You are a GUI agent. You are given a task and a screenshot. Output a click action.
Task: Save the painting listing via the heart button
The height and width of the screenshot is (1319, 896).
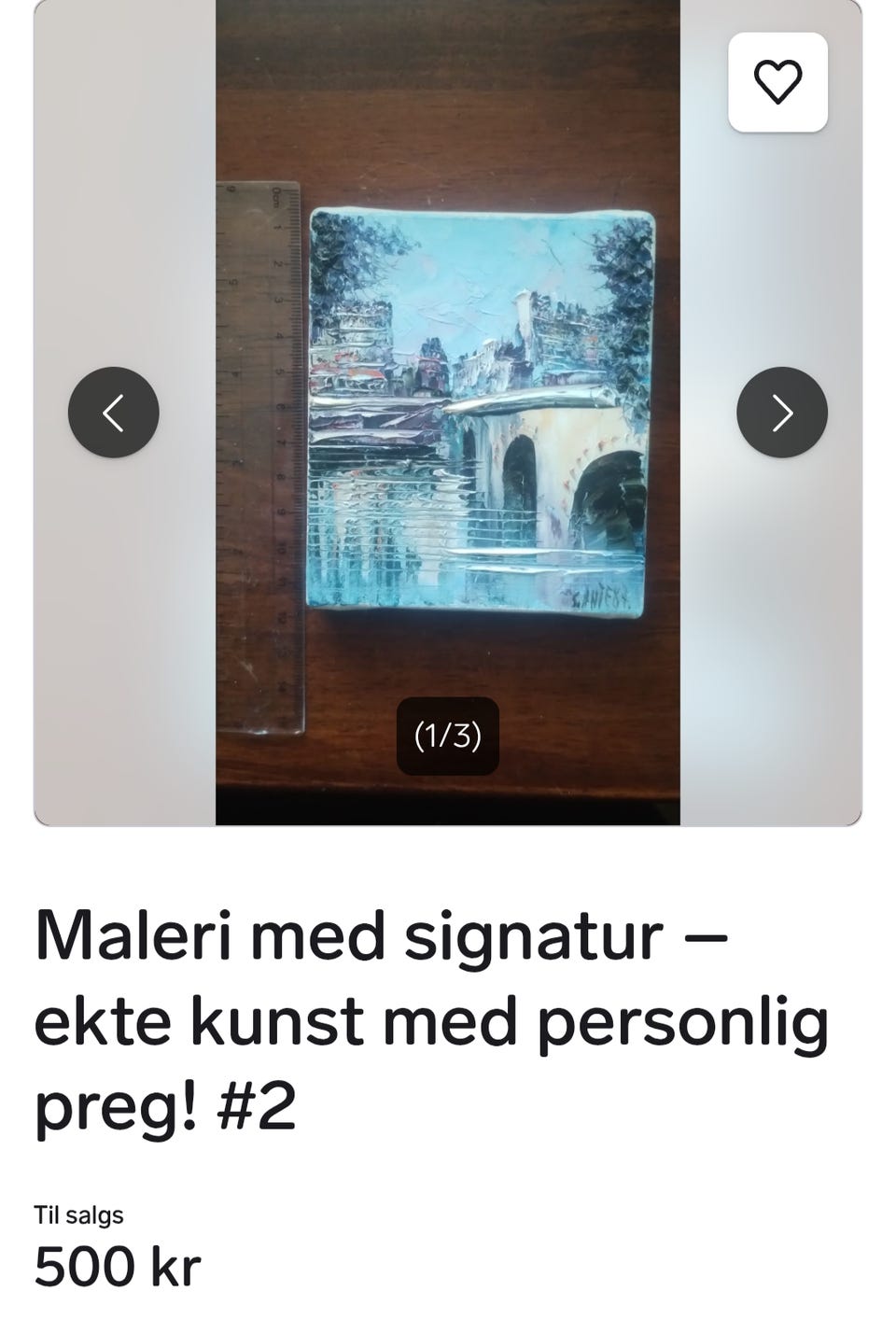pyautogui.click(x=779, y=80)
